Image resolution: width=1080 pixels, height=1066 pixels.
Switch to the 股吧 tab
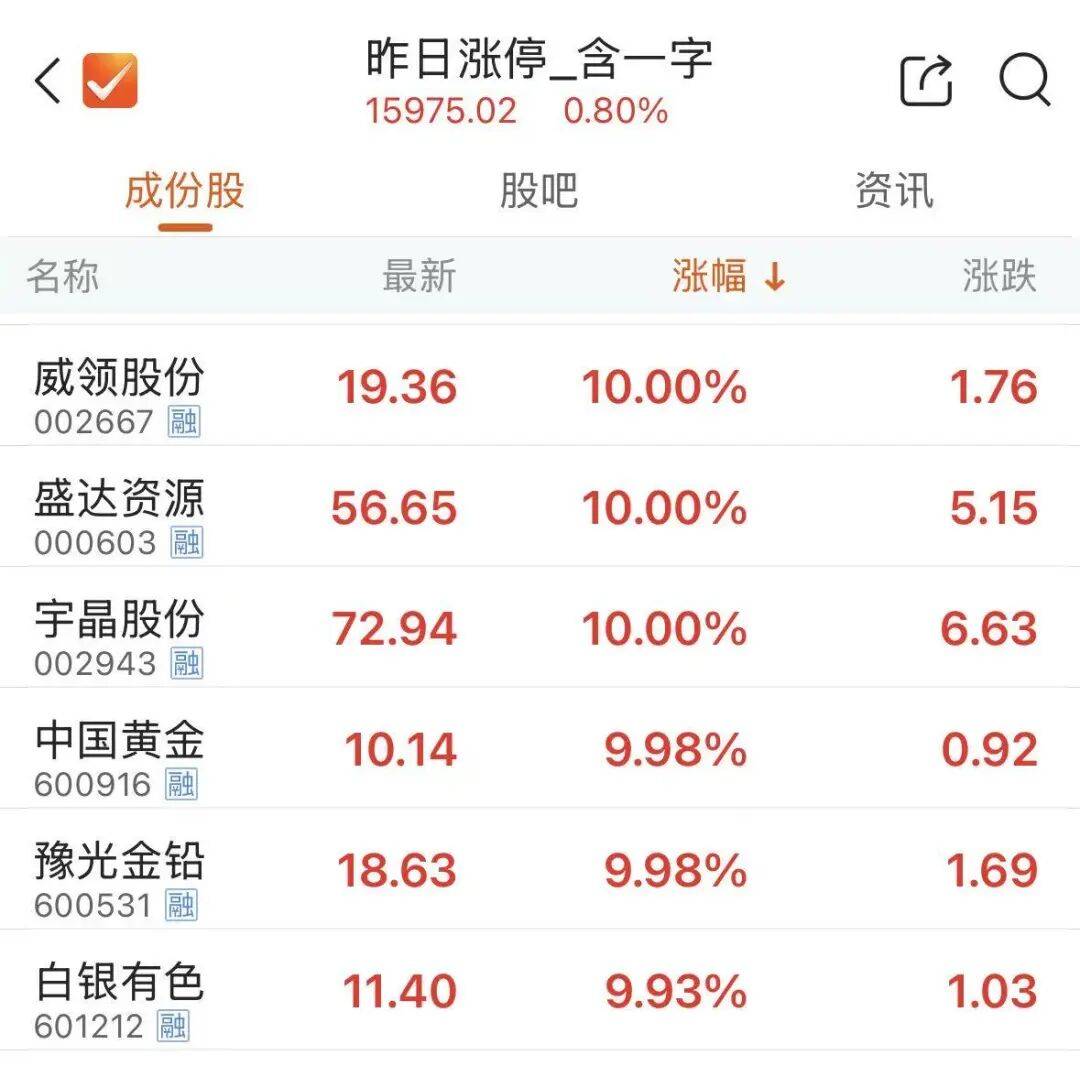click(x=539, y=190)
